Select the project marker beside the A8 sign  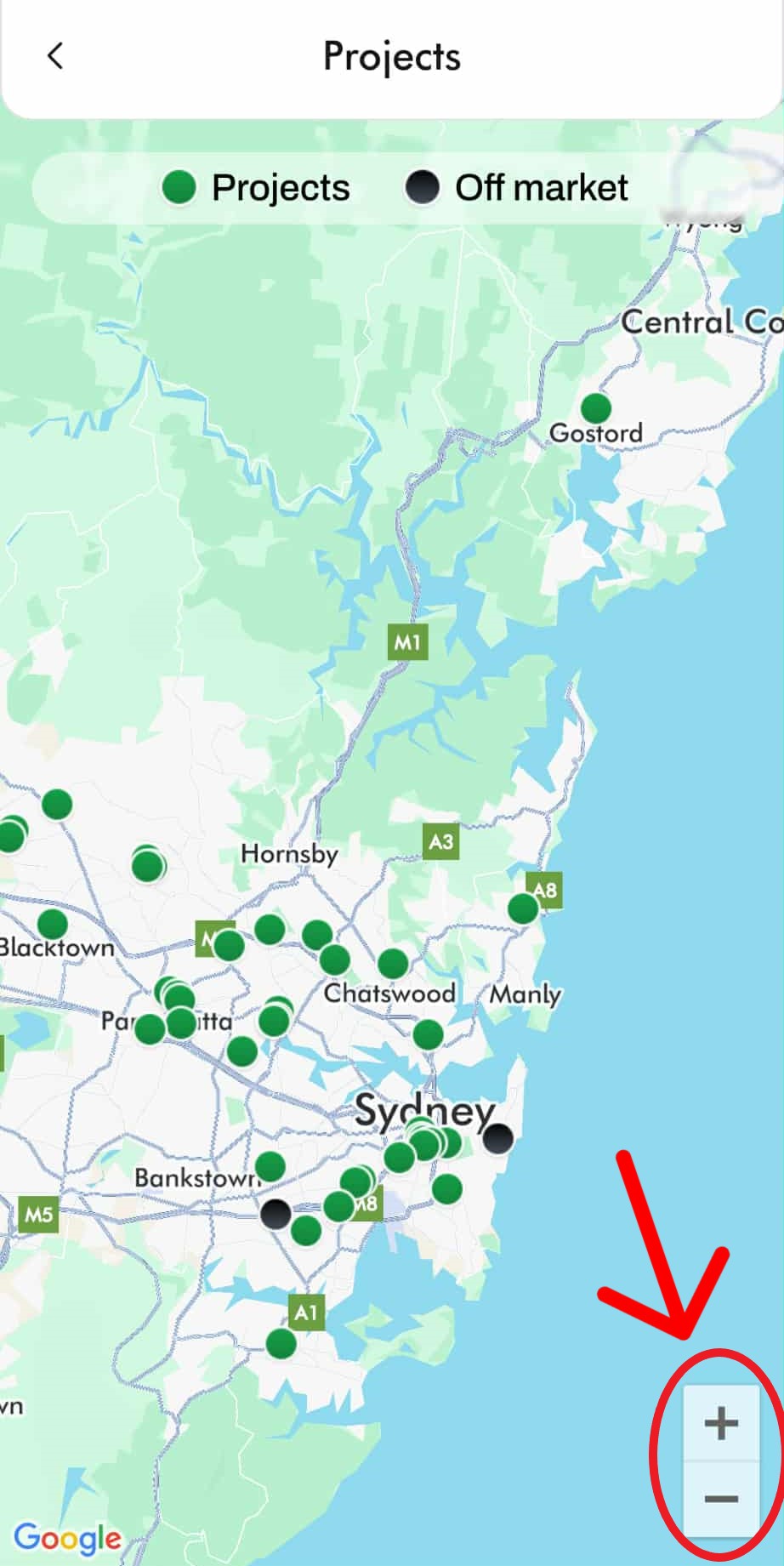[x=523, y=908]
